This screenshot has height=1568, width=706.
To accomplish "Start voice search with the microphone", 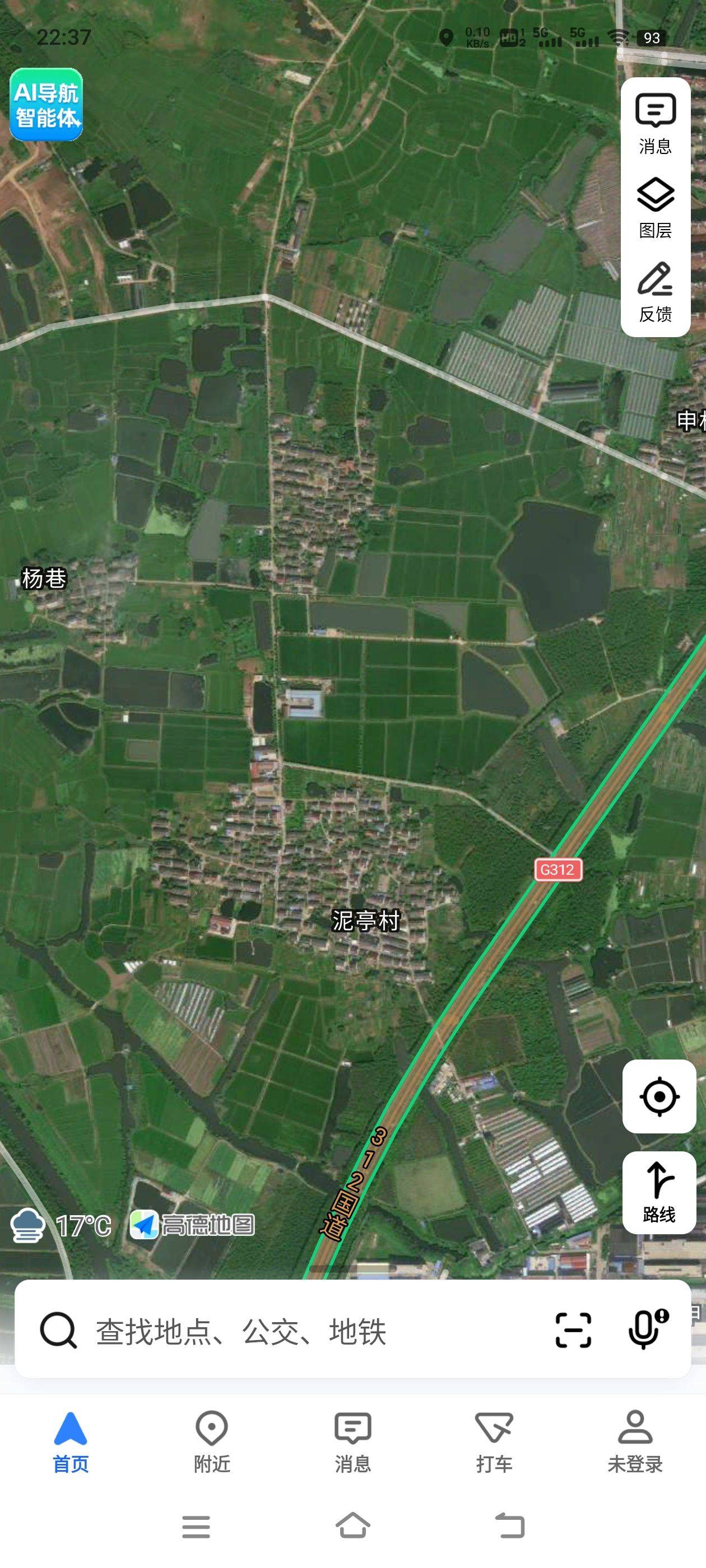I will [645, 1330].
